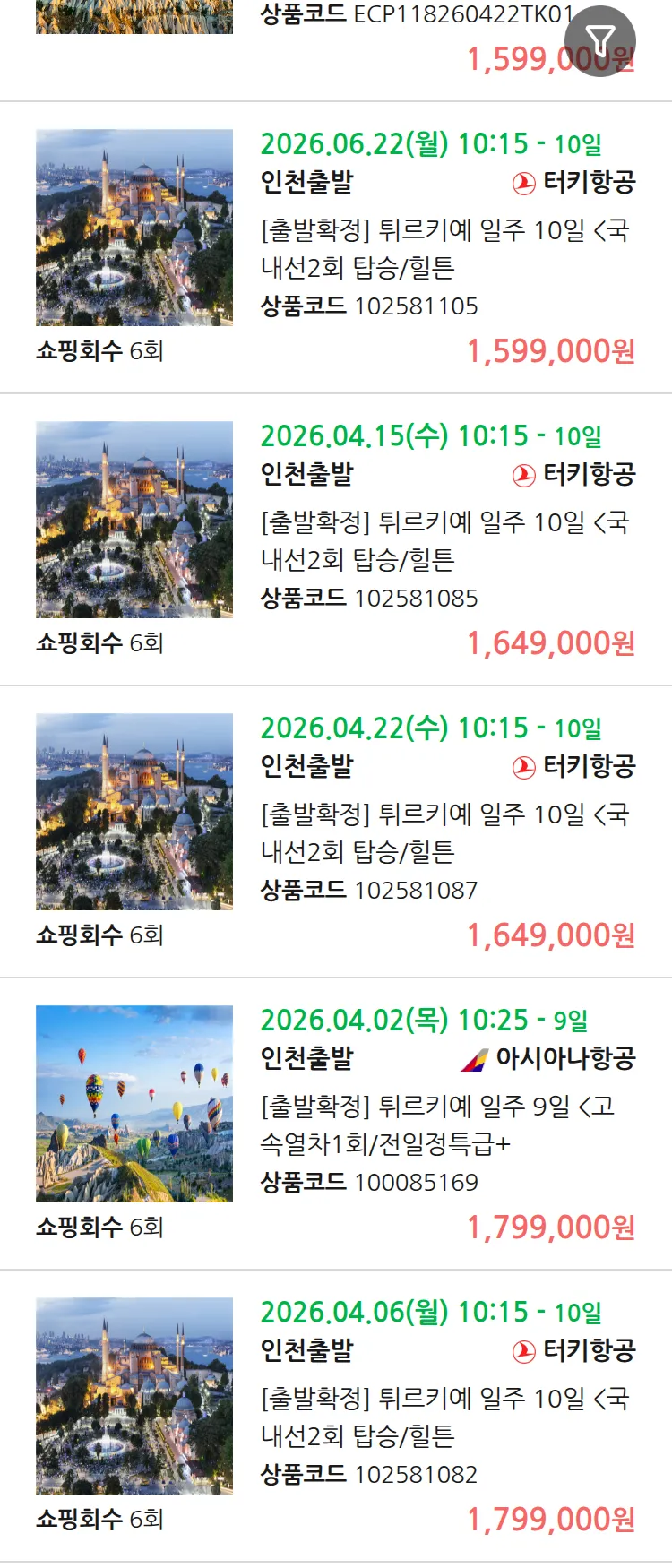Viewport: 672px width, 1568px height.
Task: Open the floating filter button
Action: (x=599, y=40)
